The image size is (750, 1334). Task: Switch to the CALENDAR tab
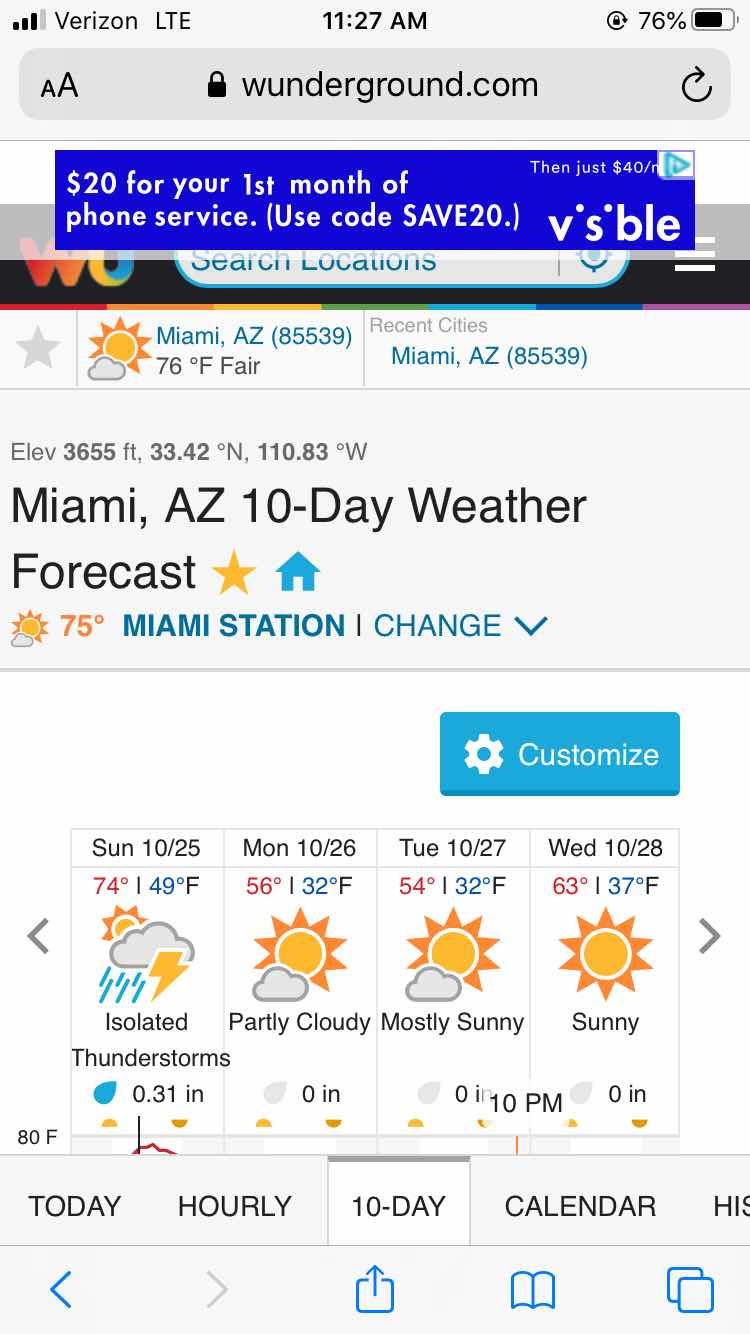coord(580,1206)
